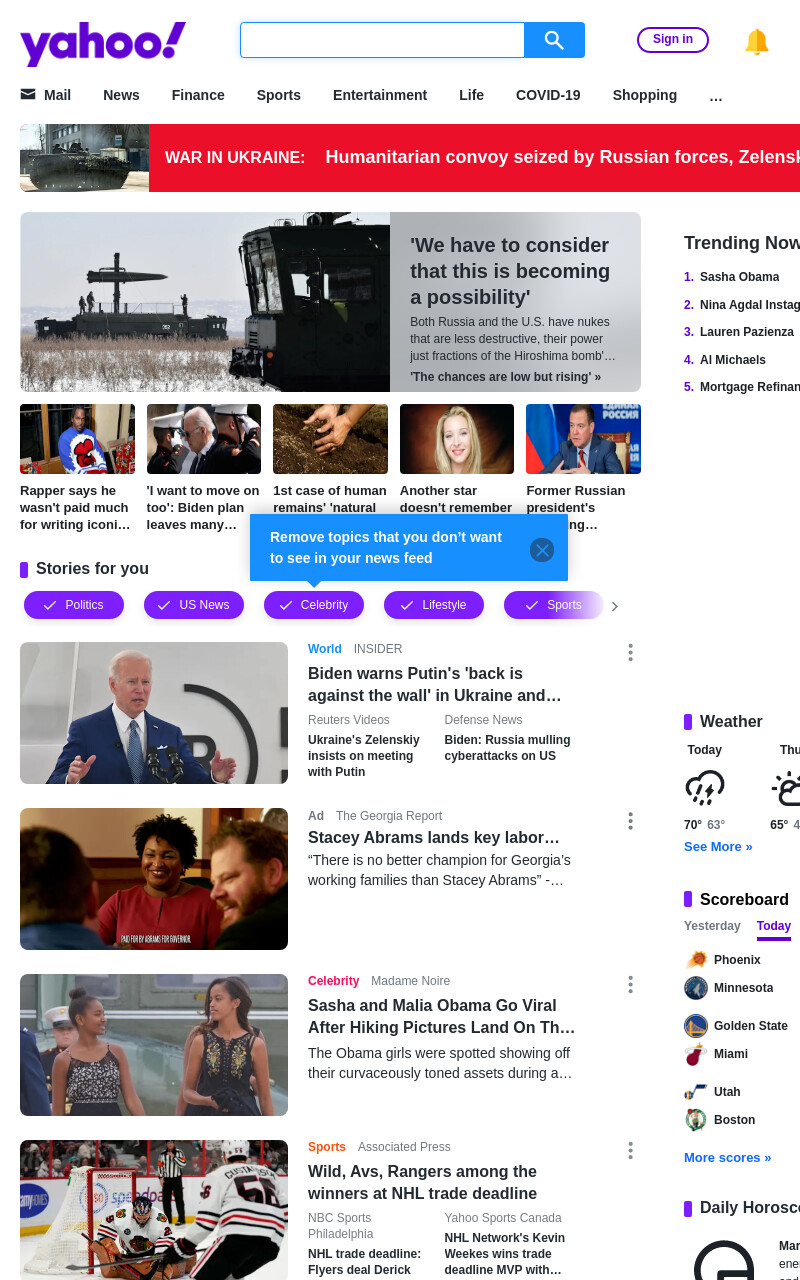The width and height of the screenshot is (800, 1280).
Task: Sign in to Yahoo
Action: point(673,40)
